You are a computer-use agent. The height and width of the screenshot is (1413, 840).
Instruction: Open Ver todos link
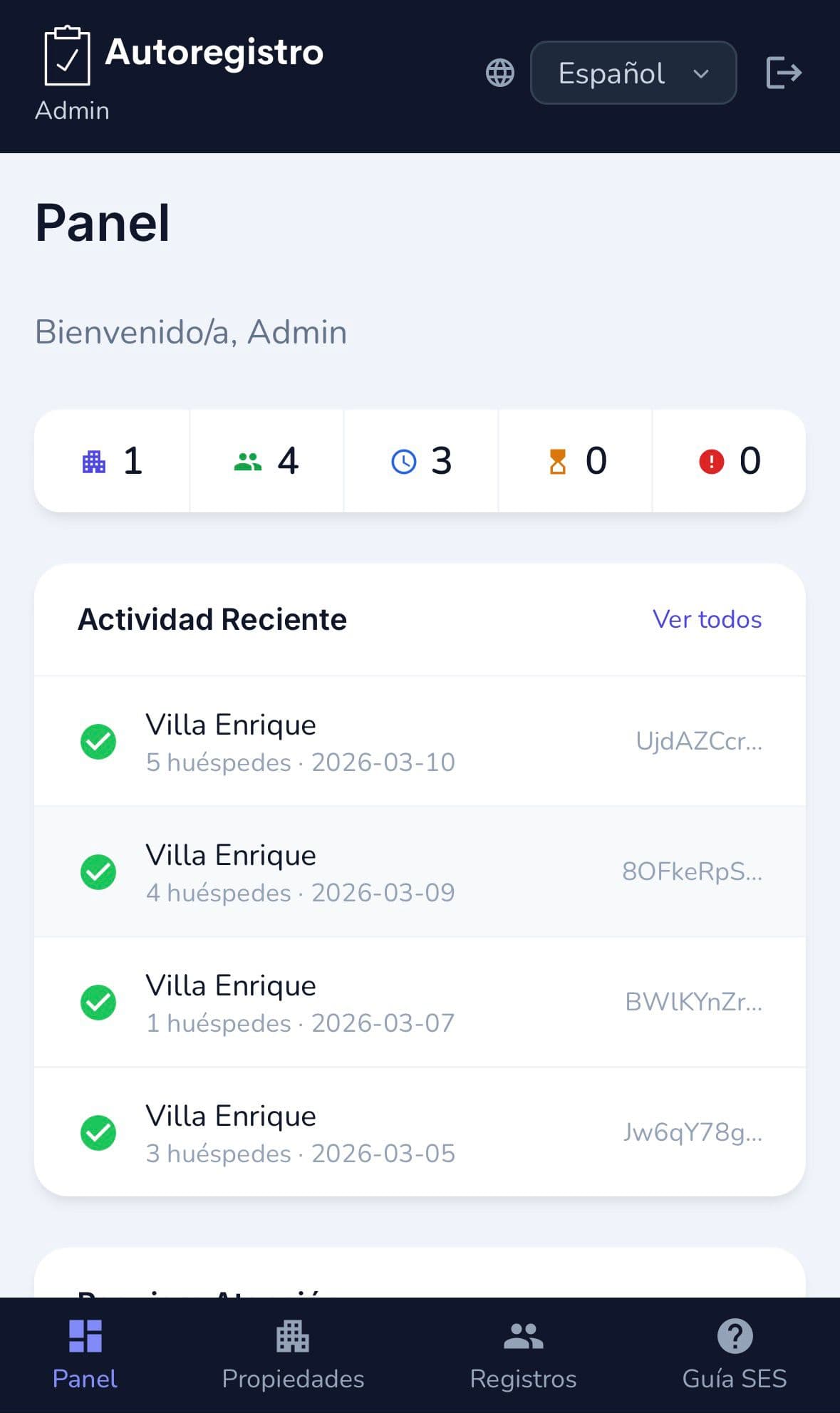[706, 619]
